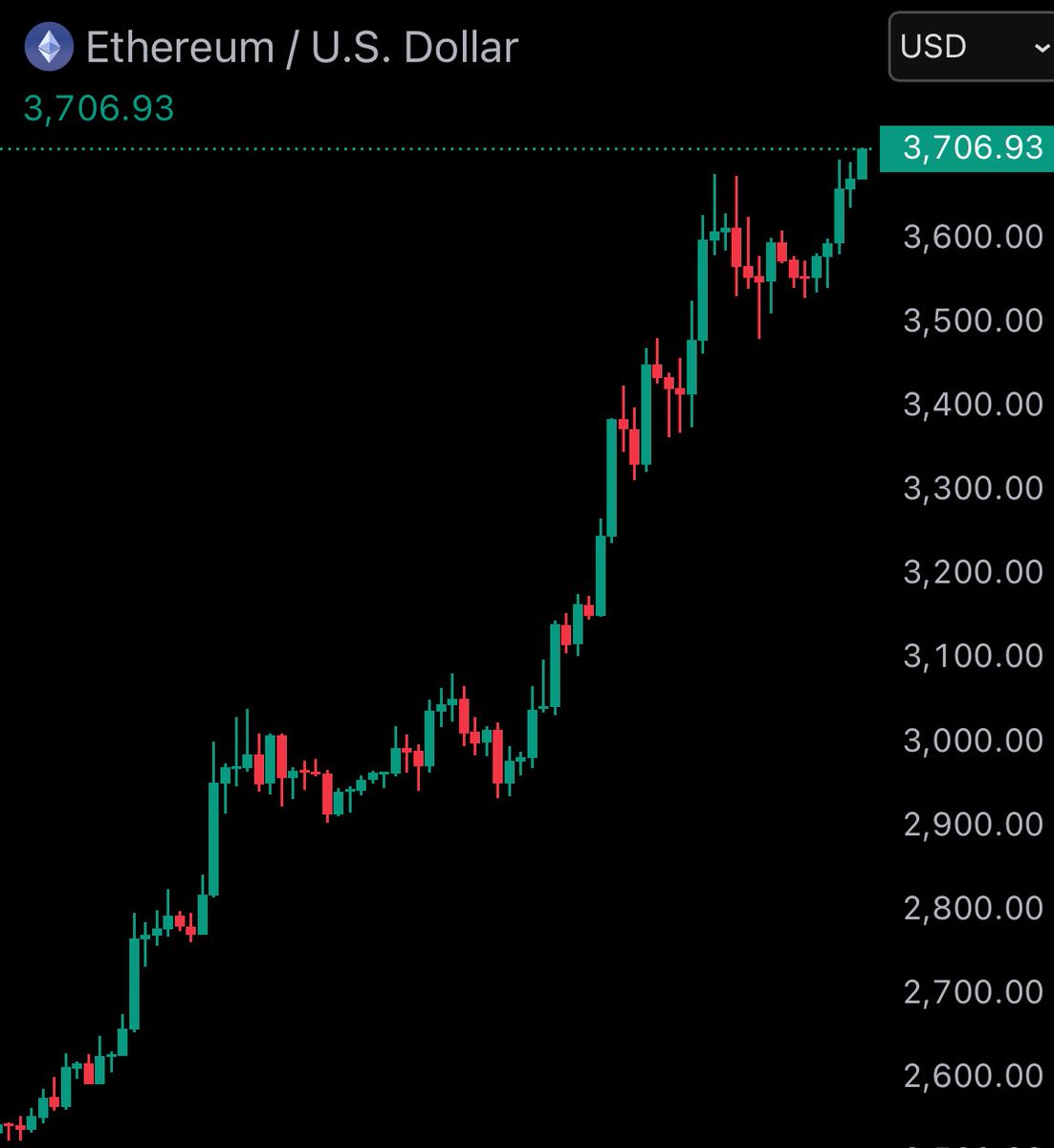
Task: Click the 3,200.00 gridline label
Action: point(973,571)
